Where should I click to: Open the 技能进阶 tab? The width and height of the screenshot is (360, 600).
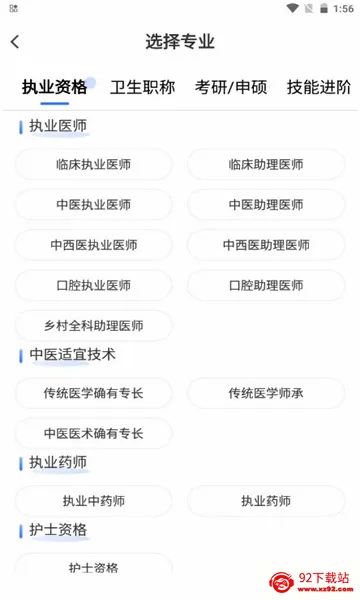click(x=319, y=87)
